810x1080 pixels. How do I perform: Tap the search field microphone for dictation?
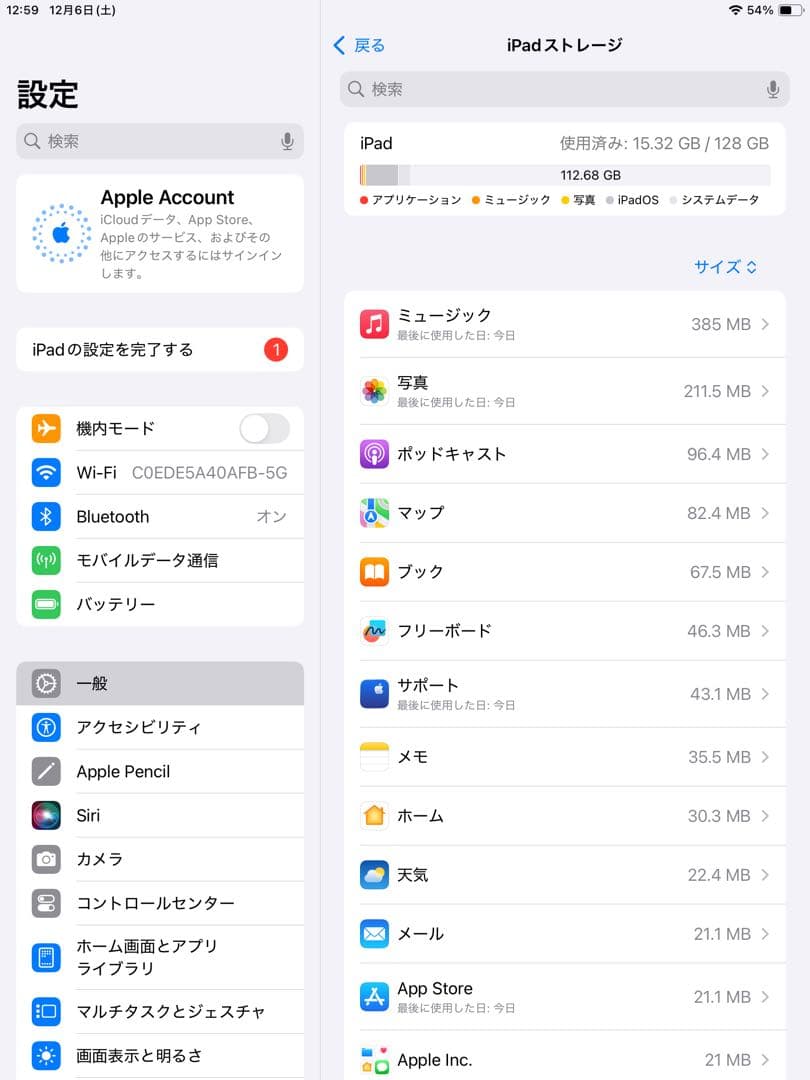click(772, 89)
